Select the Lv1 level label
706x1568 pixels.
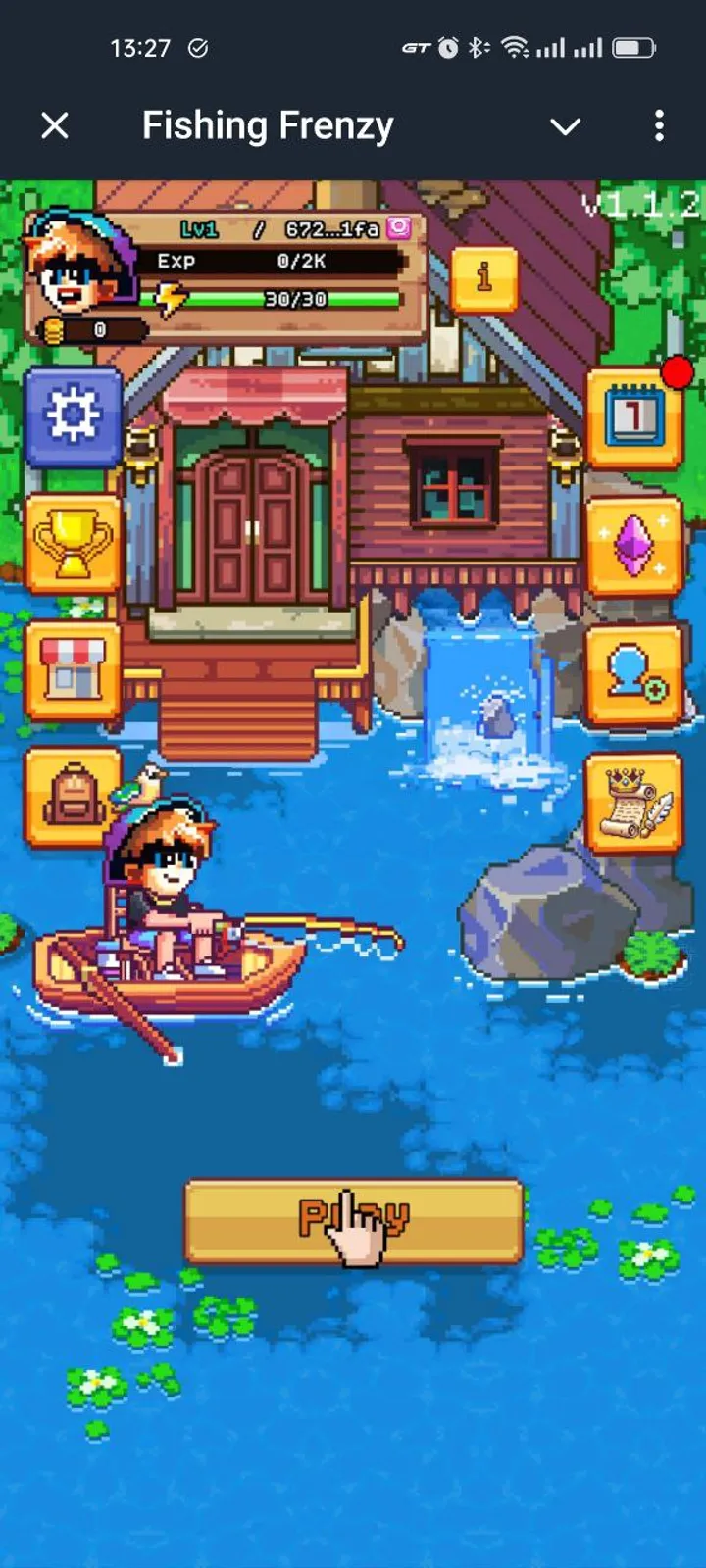point(201,227)
